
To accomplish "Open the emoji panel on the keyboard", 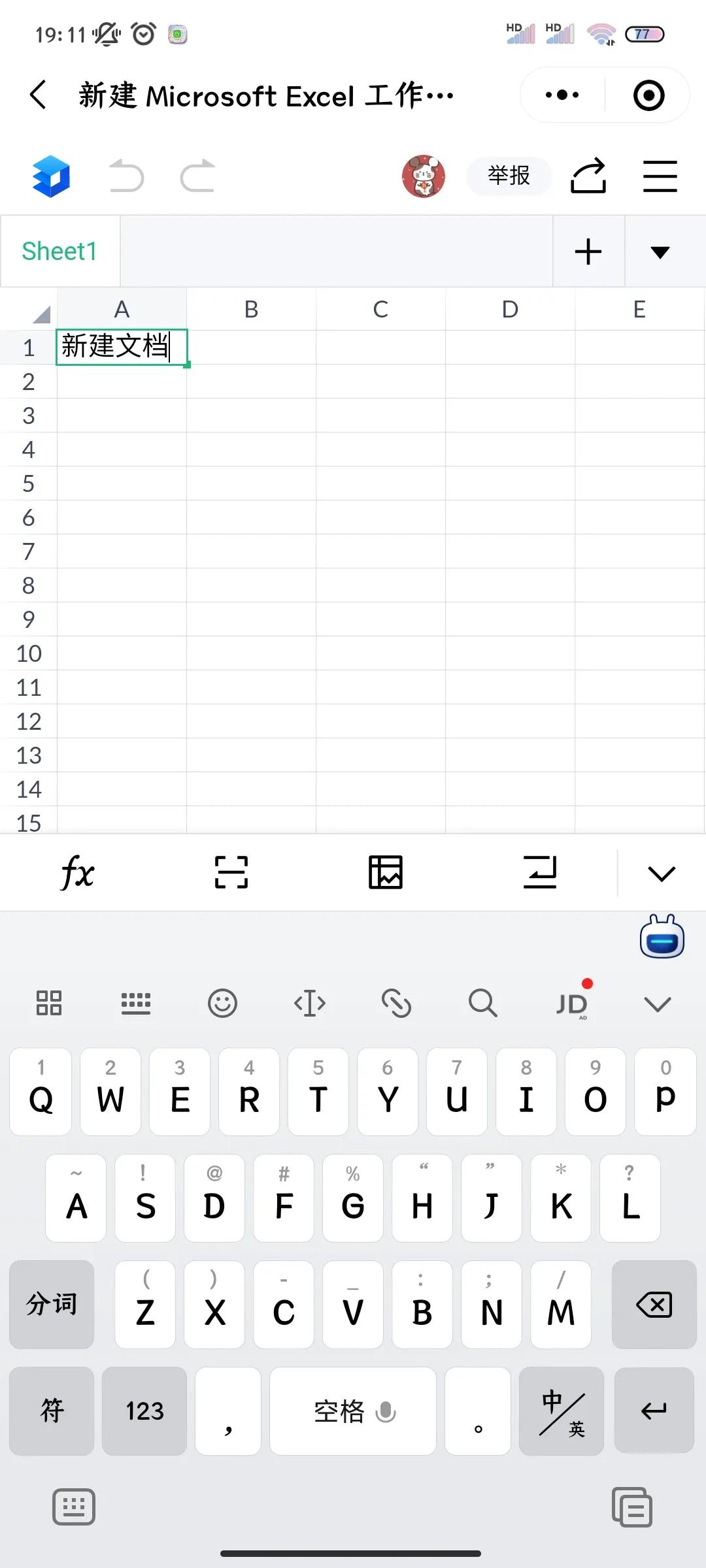I will [224, 1004].
